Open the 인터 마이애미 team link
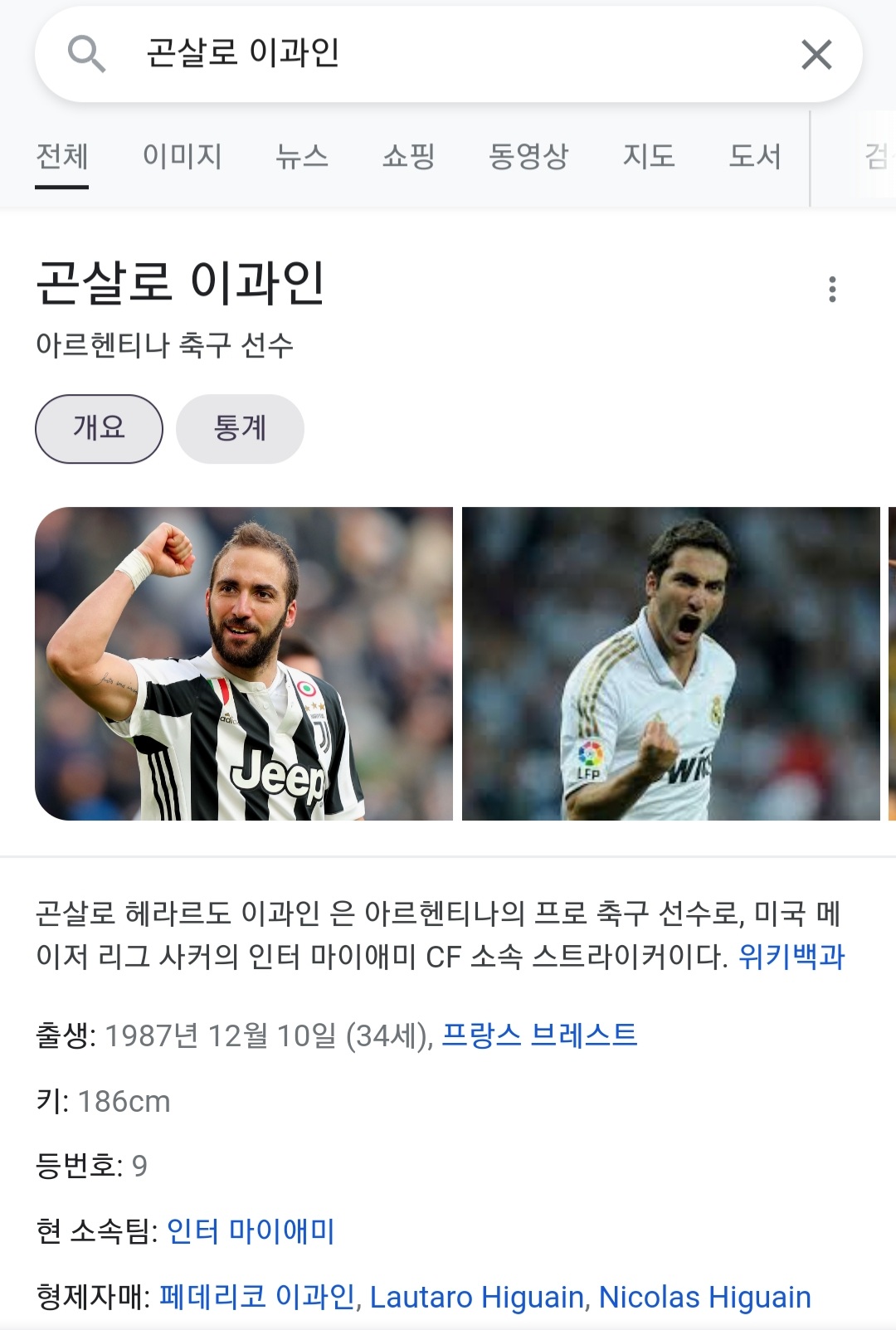Viewport: 896px width, 1330px height. coord(251,1230)
